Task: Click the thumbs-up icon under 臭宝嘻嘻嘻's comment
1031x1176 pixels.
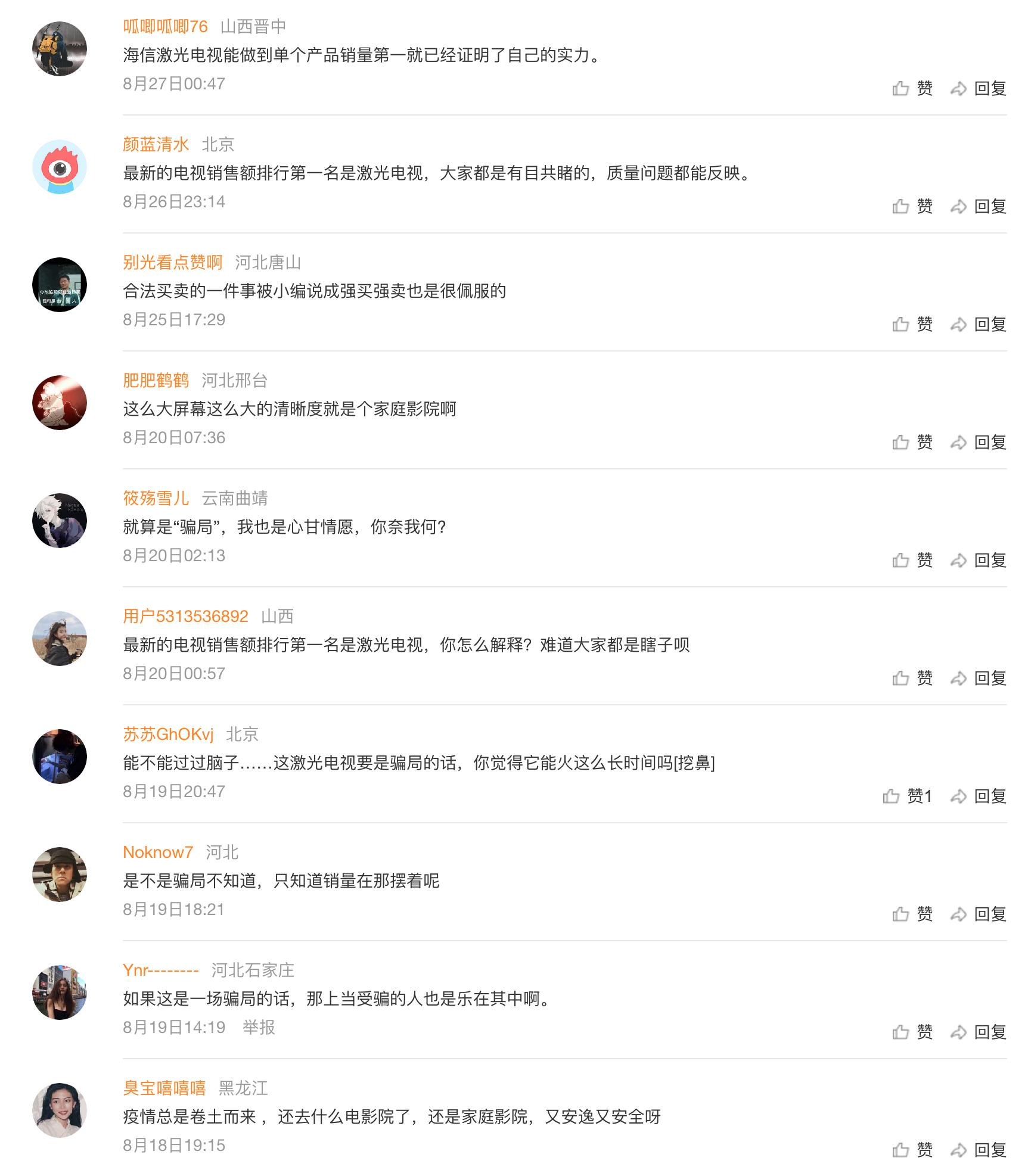Action: [x=900, y=1149]
